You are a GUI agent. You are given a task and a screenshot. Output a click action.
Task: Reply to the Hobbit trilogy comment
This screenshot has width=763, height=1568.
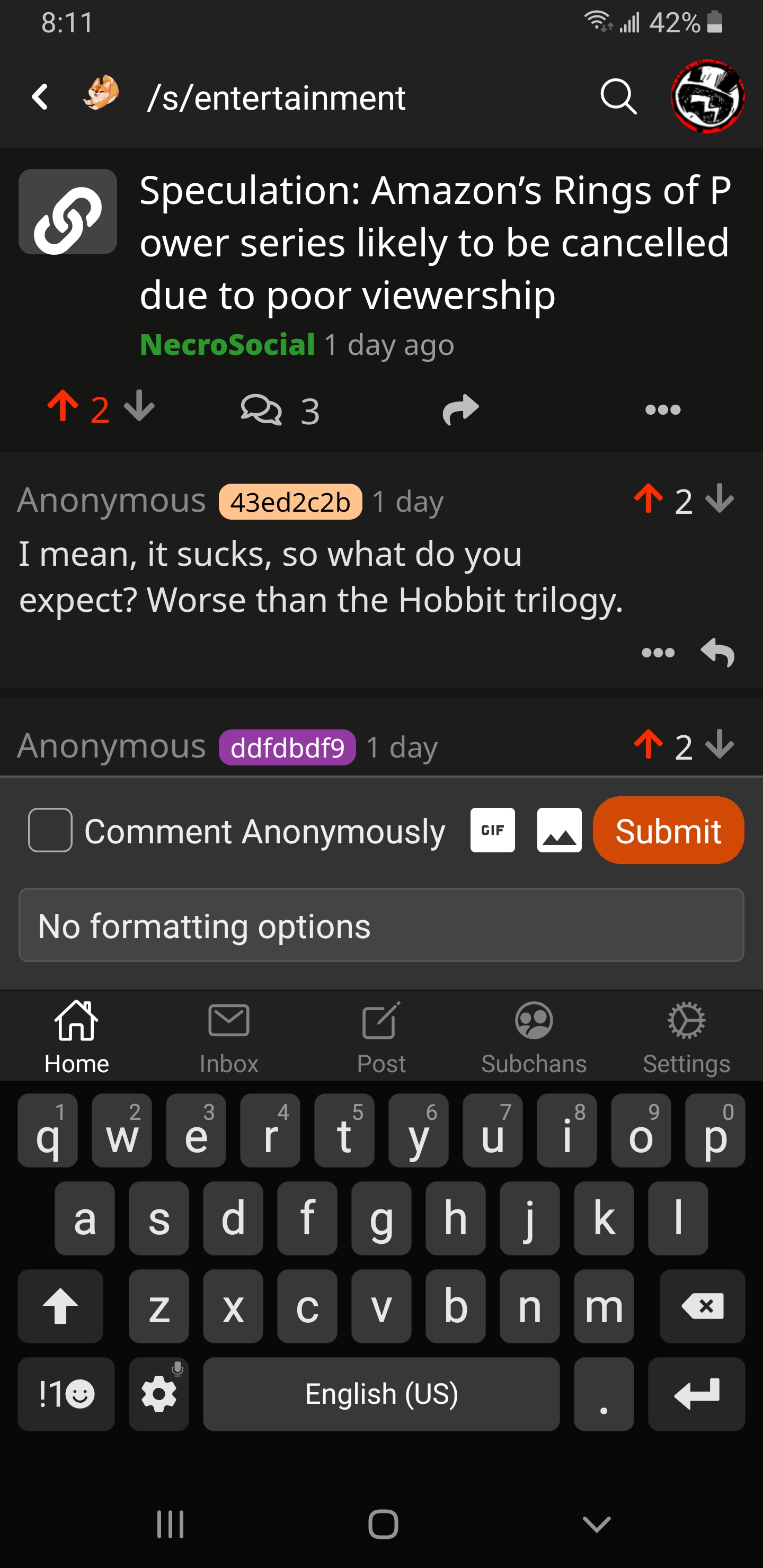pyautogui.click(x=717, y=653)
